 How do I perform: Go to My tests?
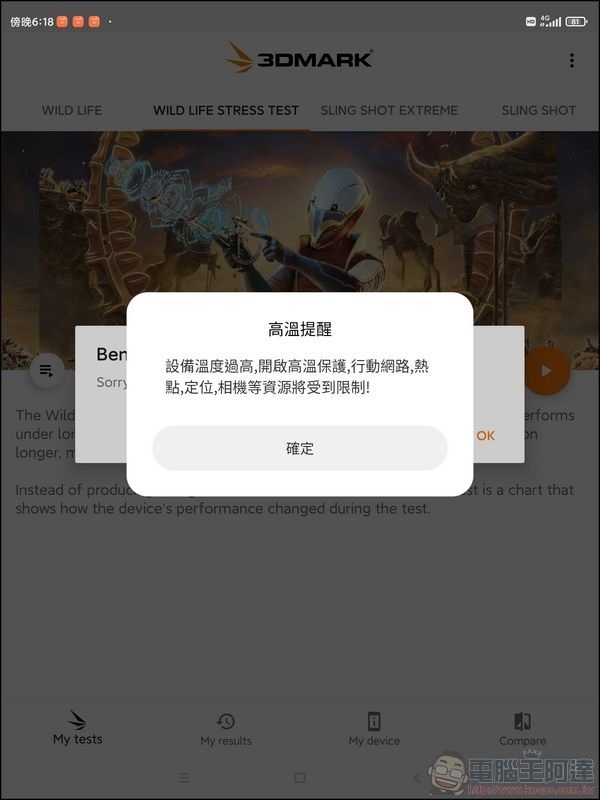click(x=78, y=728)
